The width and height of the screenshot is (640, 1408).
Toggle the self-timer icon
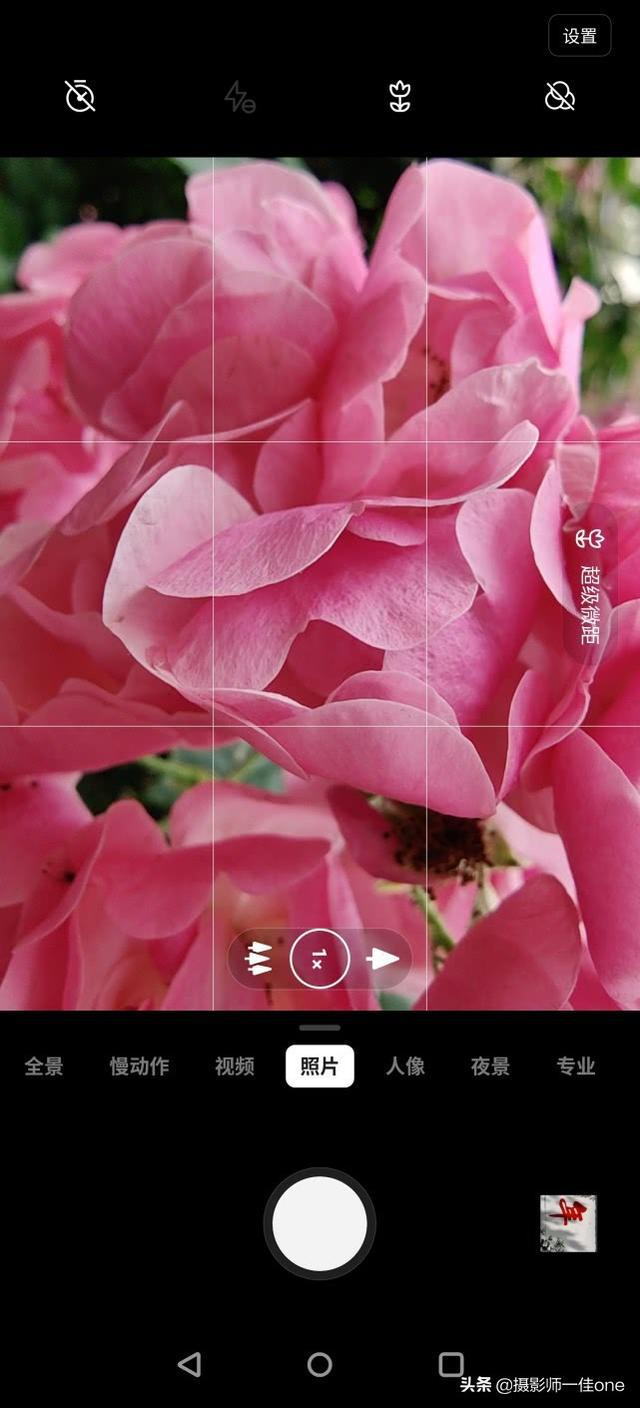coord(80,96)
